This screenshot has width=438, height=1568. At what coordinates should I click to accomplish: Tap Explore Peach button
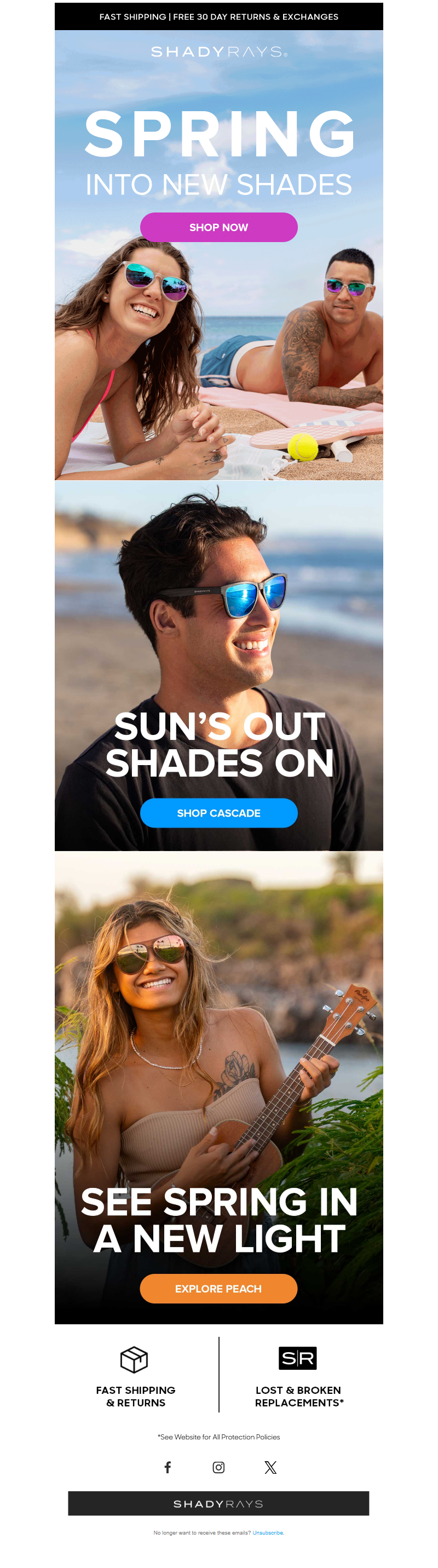pos(218,1288)
